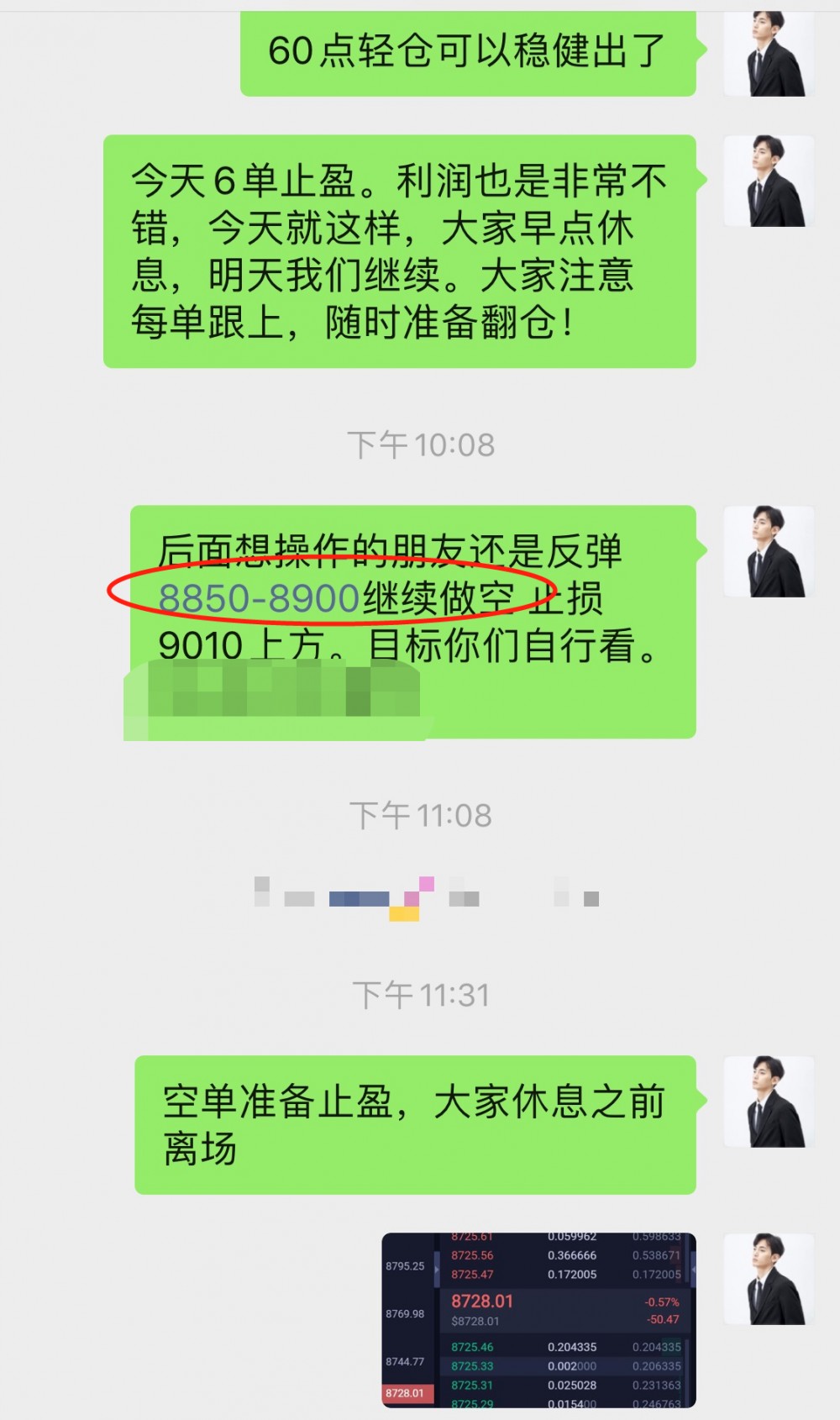The image size is (840, 1420).
Task: Expand left chevron arrow in order book
Action: (x=437, y=1269)
